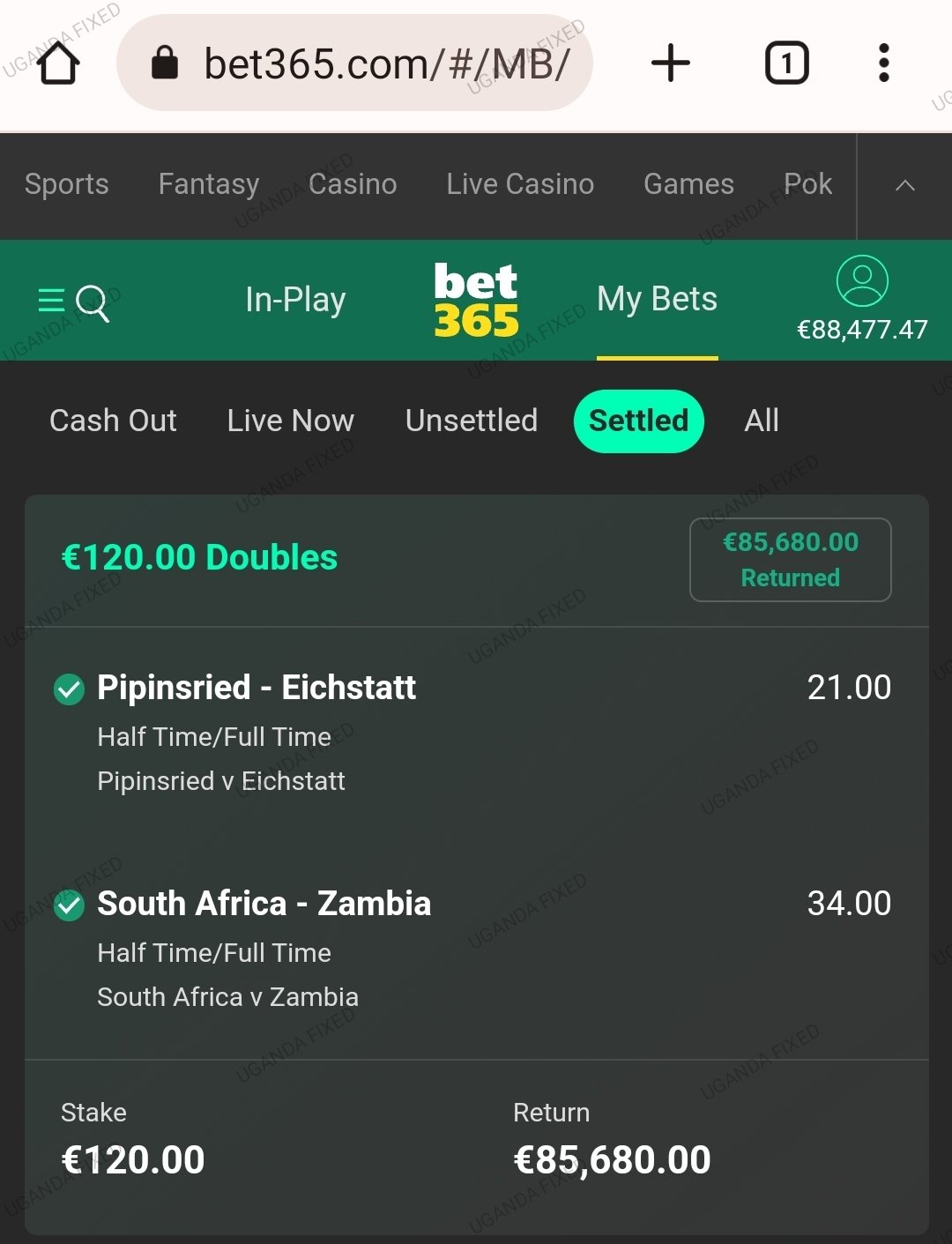View Unsettled bets
Viewport: 952px width, 1244px height.
coord(472,421)
